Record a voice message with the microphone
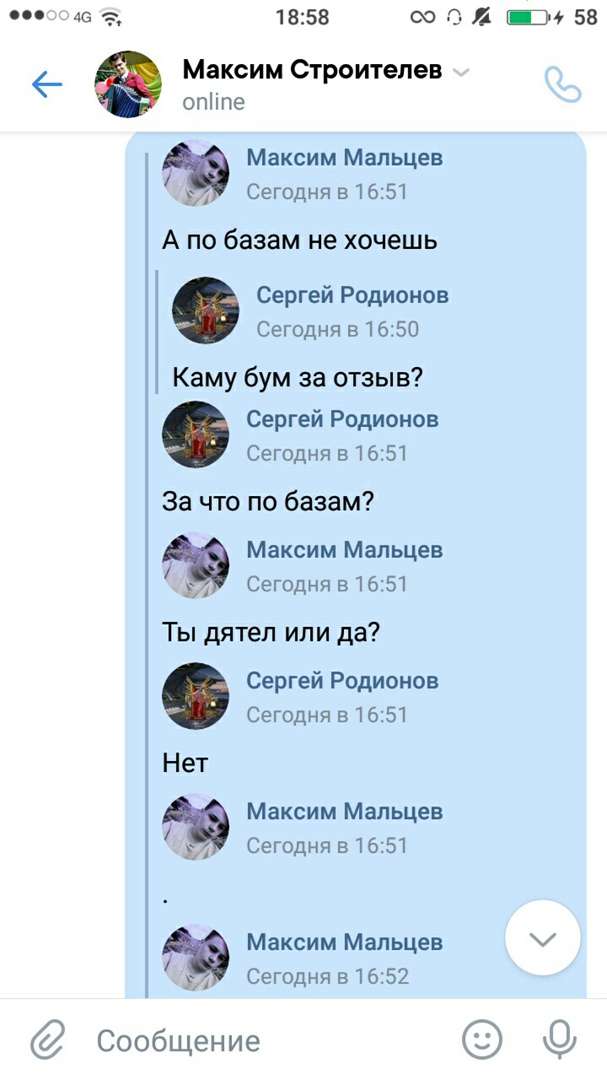This screenshot has height=1080, width=607. tap(559, 1040)
